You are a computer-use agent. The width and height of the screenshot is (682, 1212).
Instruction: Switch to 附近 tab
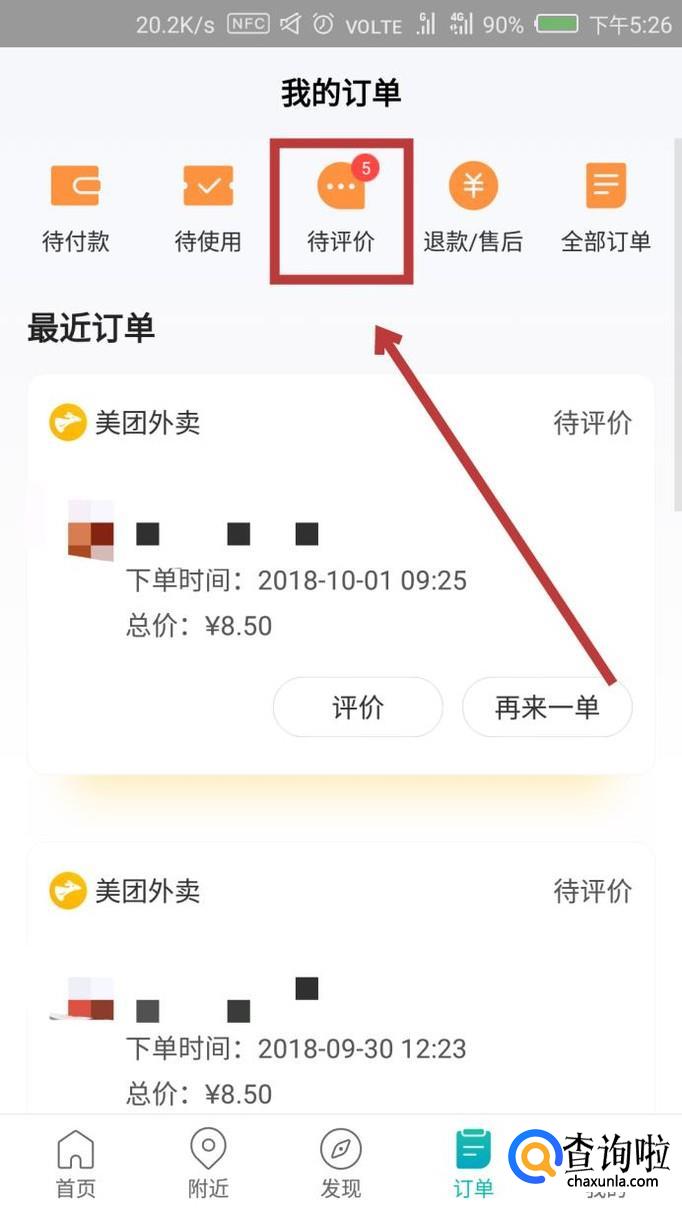coord(208,1164)
